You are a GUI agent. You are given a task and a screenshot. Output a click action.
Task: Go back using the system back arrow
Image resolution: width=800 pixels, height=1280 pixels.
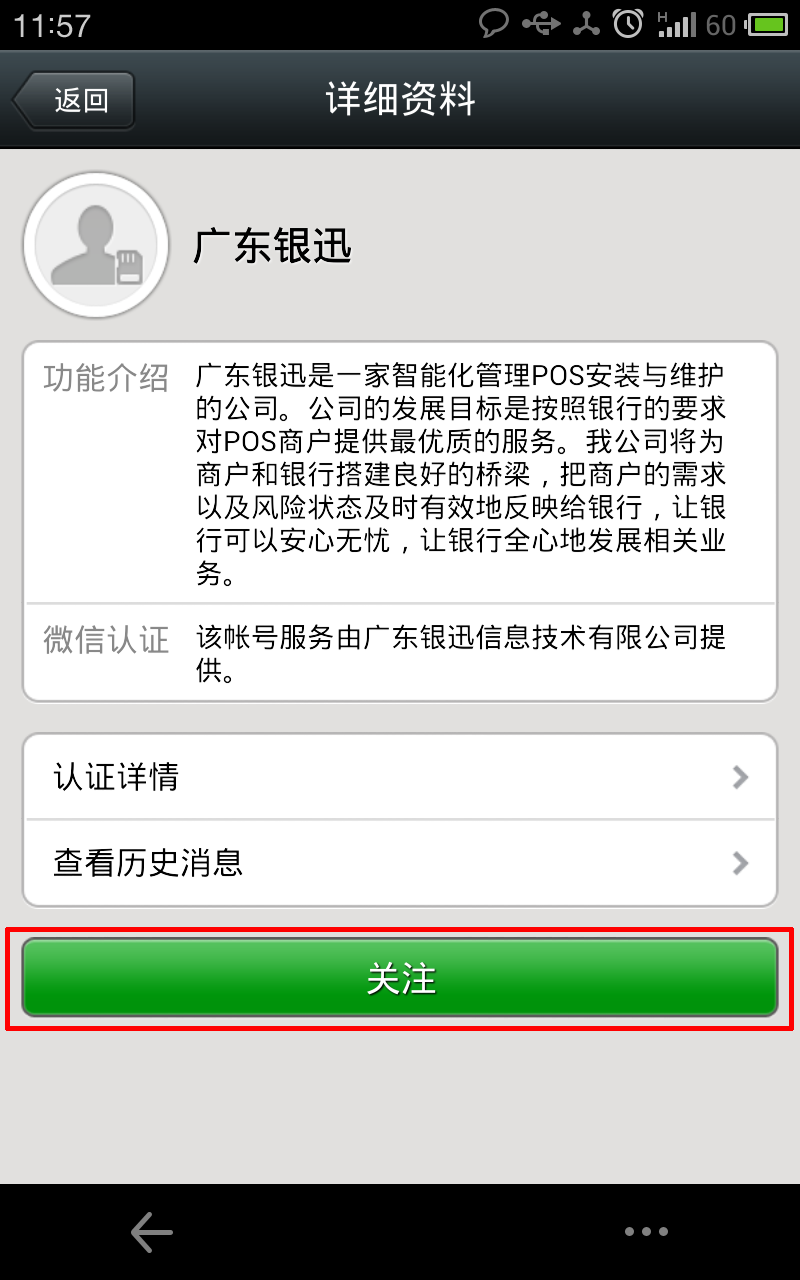pos(152,1232)
